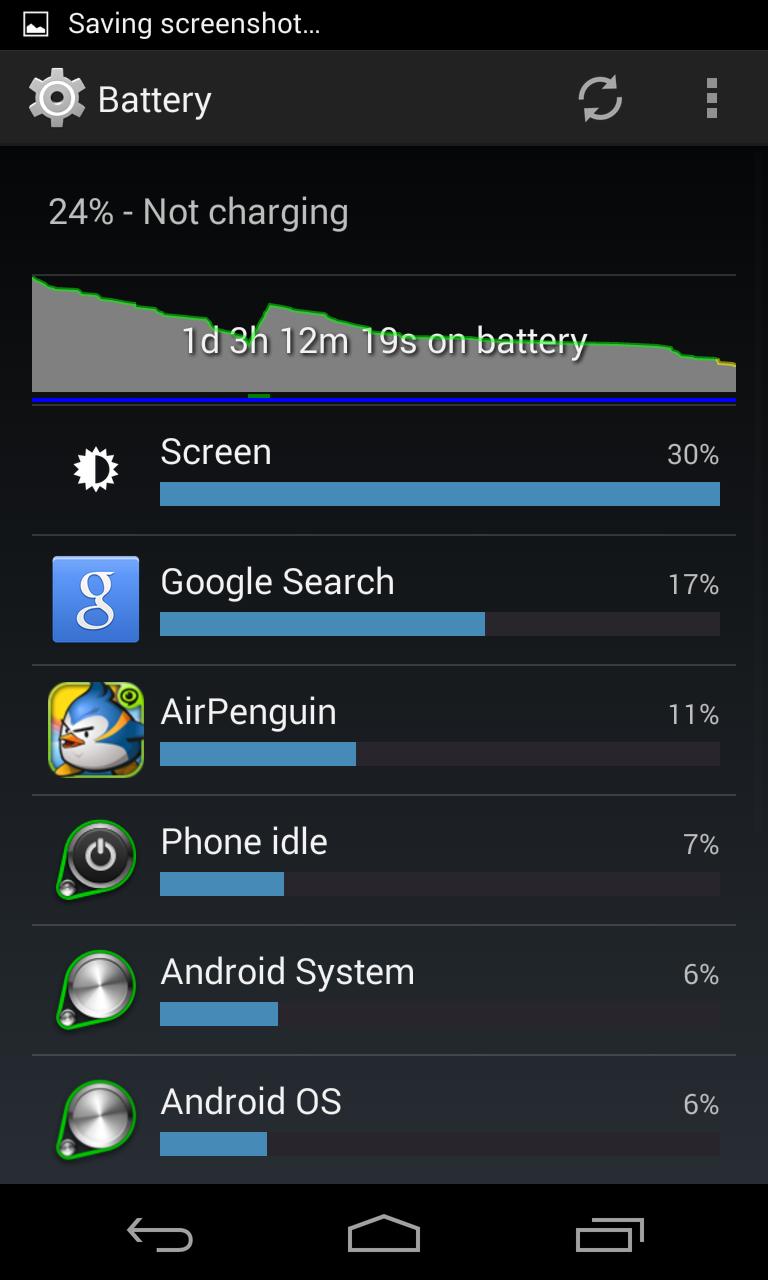Tap the system back button
Image resolution: width=768 pixels, height=1280 pixels.
[x=160, y=1234]
